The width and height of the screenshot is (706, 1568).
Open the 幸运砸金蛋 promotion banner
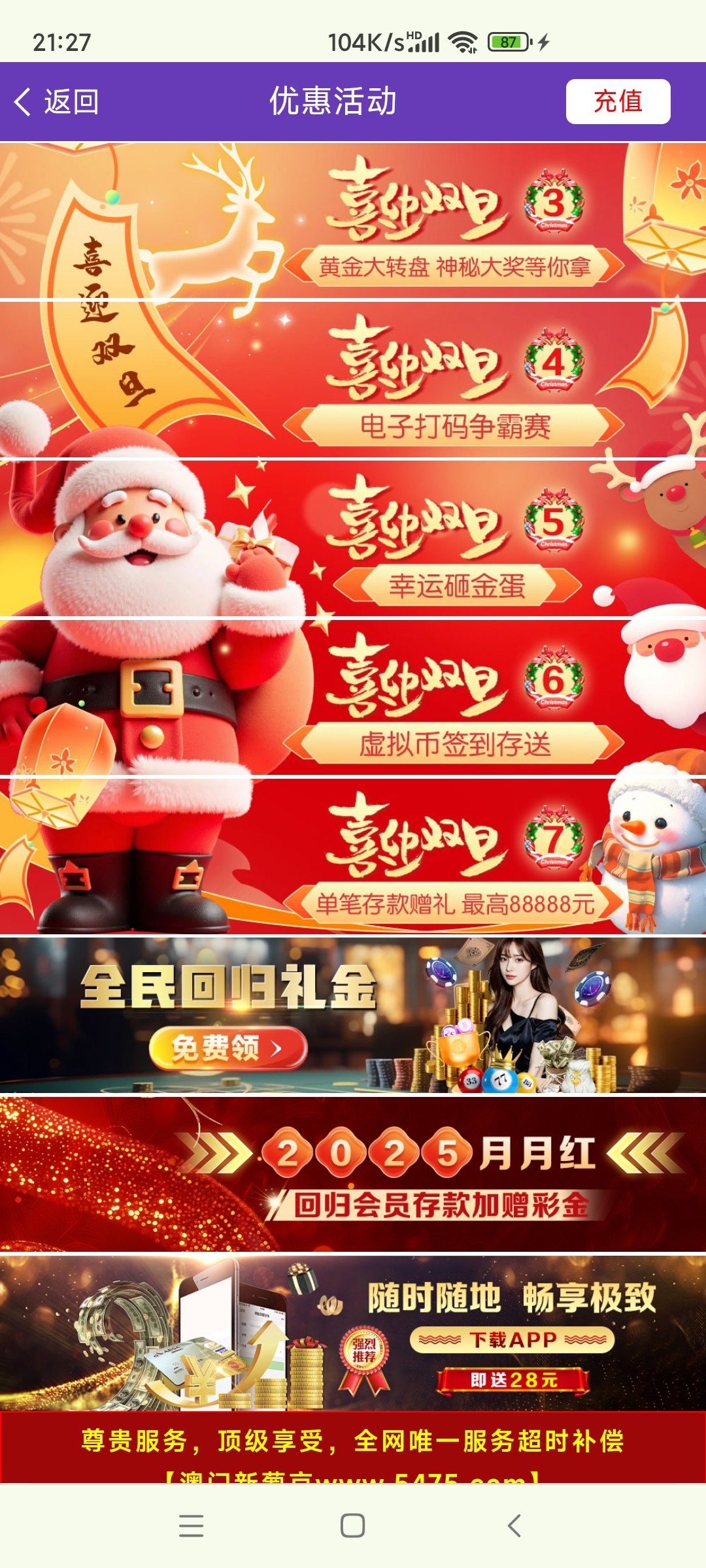pos(353,538)
